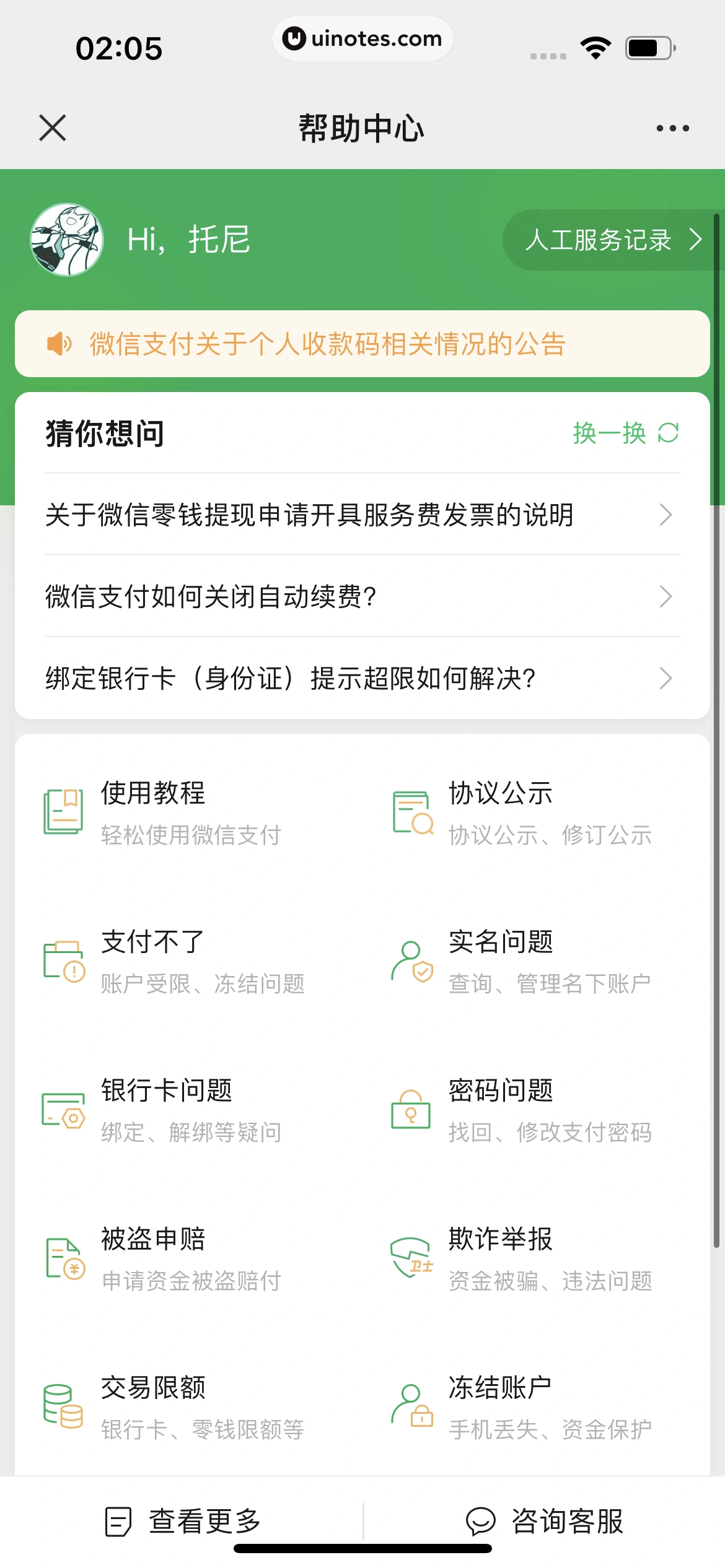
Task: Close the 帮助中心 page
Action: 53,128
